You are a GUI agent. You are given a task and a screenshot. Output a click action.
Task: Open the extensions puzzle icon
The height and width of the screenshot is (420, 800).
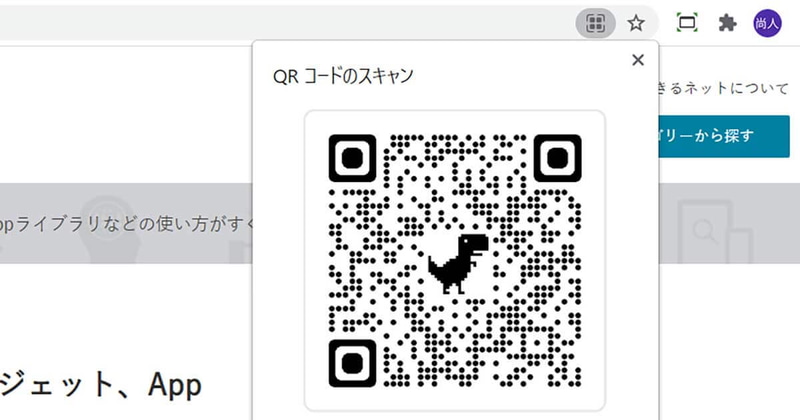tap(728, 23)
